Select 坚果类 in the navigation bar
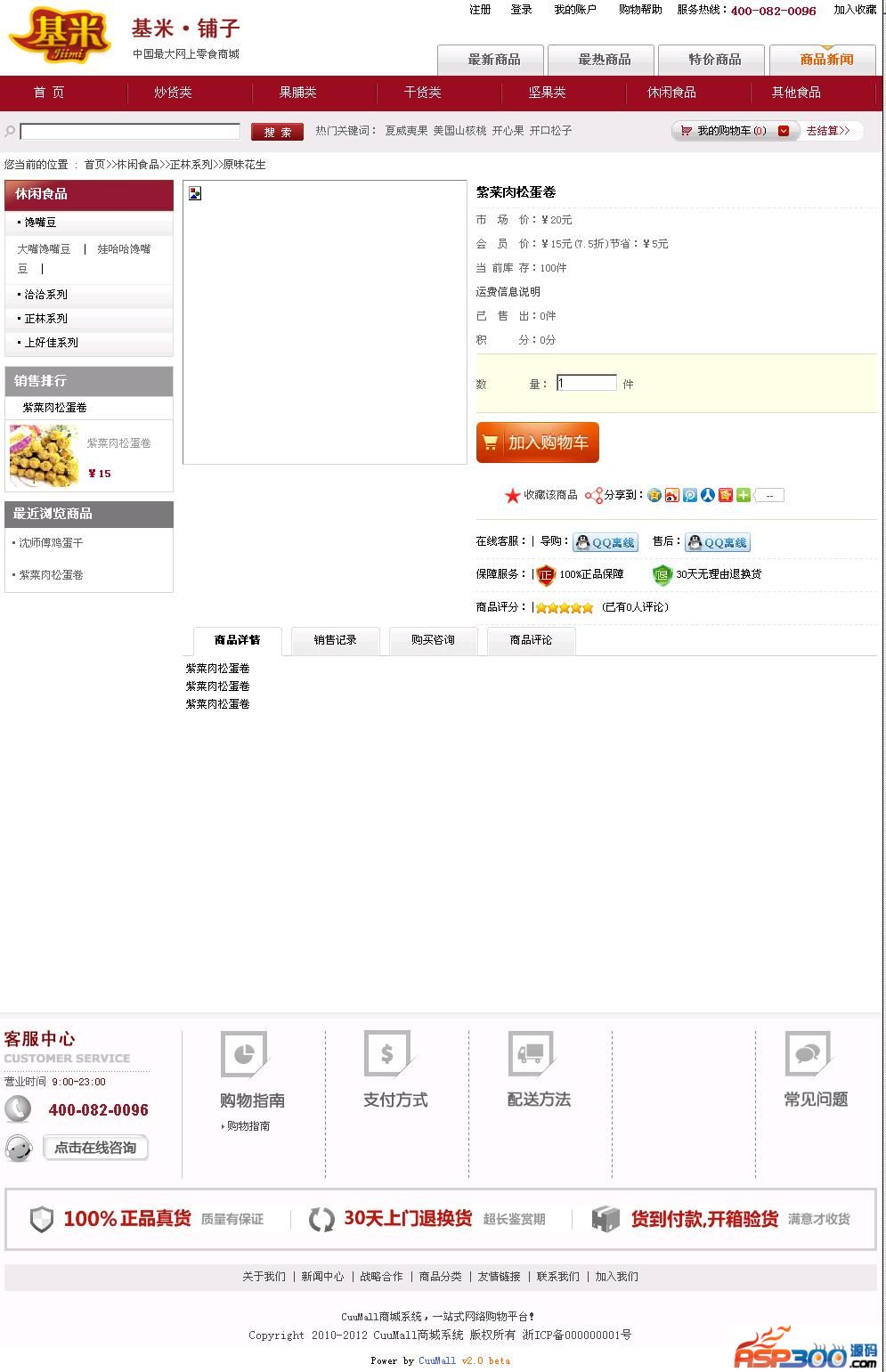 pyautogui.click(x=547, y=93)
